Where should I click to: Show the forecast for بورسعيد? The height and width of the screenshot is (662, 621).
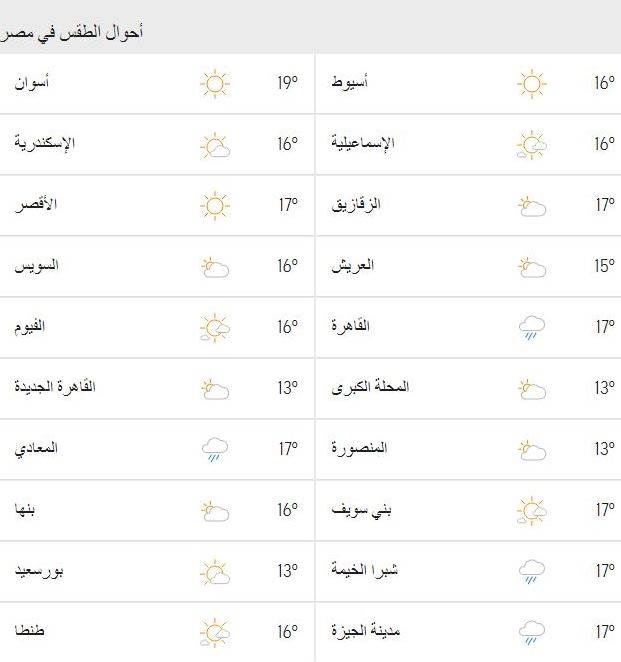point(40,571)
